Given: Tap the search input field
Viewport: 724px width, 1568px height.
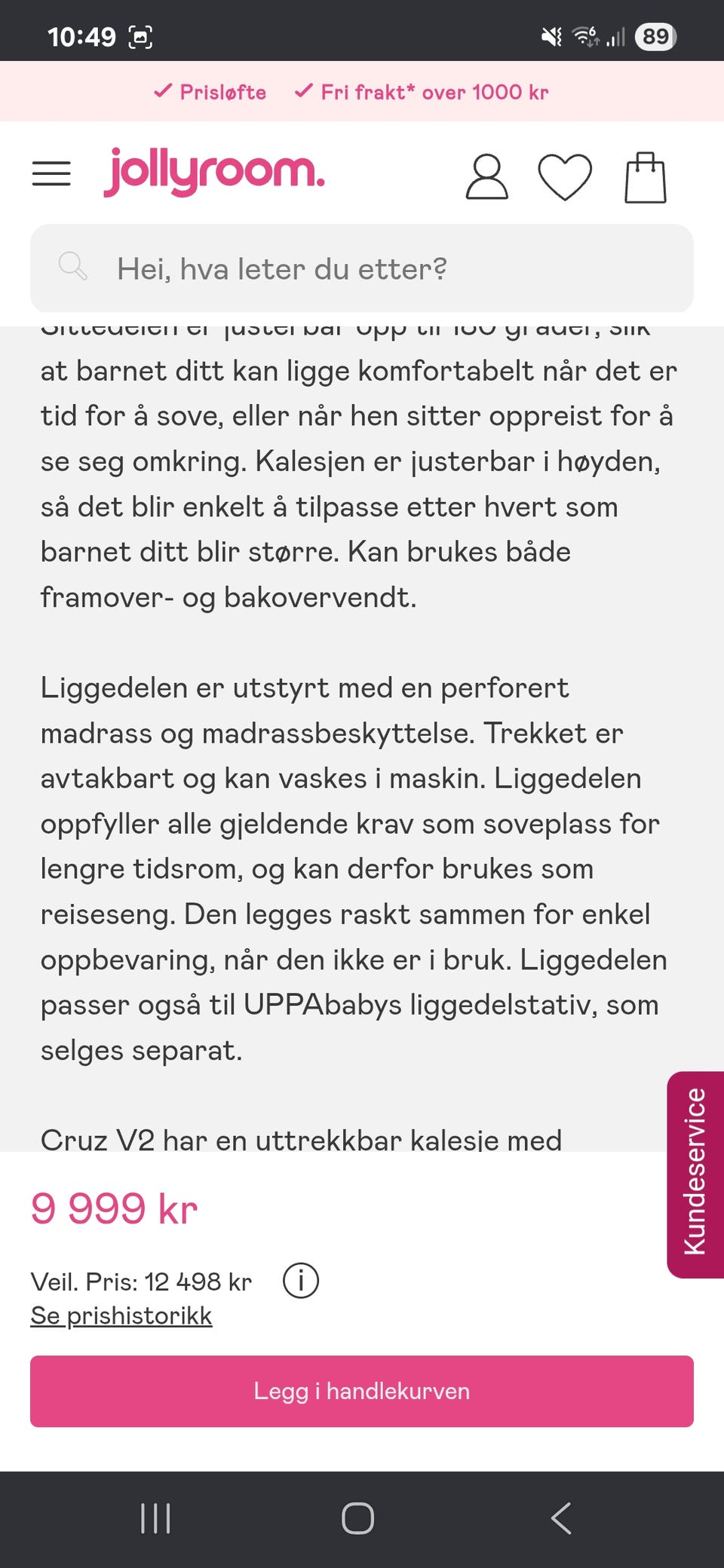Looking at the screenshot, I should [x=362, y=268].
